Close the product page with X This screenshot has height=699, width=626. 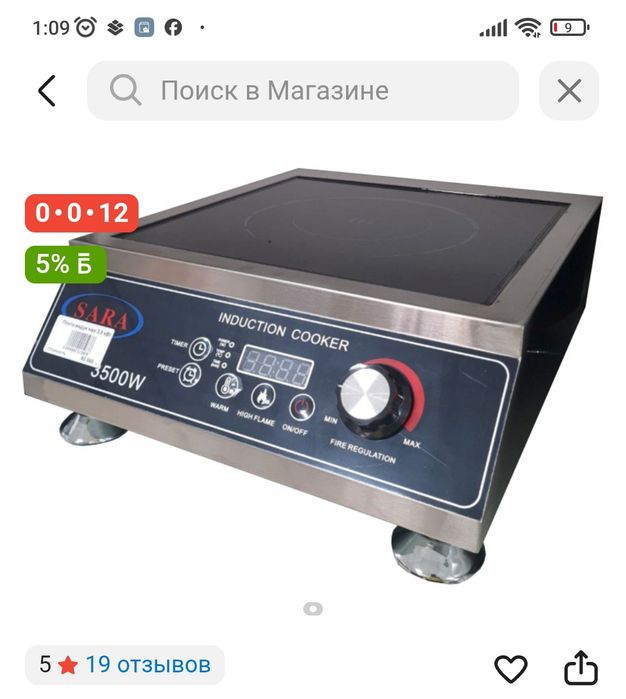(x=569, y=91)
